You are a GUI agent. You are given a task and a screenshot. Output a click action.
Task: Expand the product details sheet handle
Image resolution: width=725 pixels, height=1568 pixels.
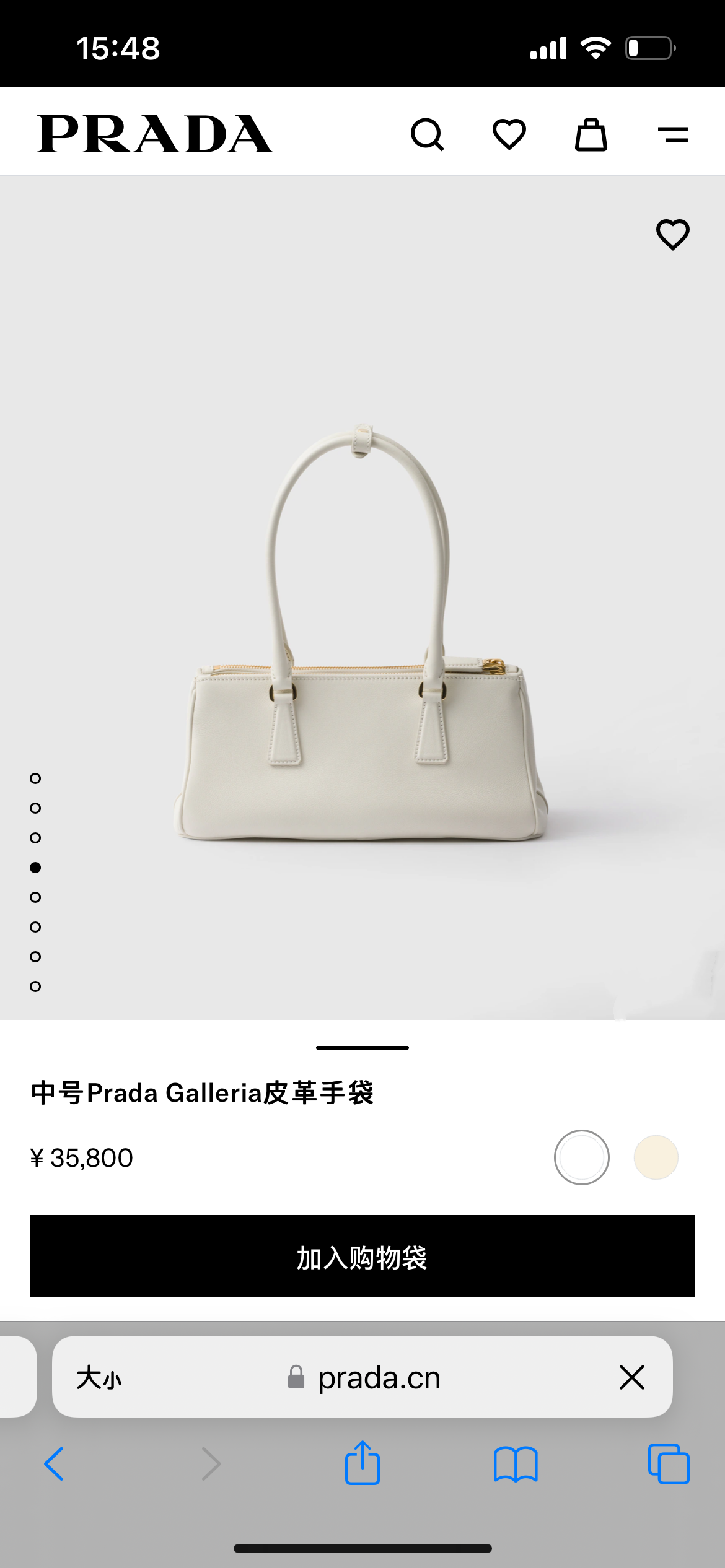click(x=362, y=1047)
